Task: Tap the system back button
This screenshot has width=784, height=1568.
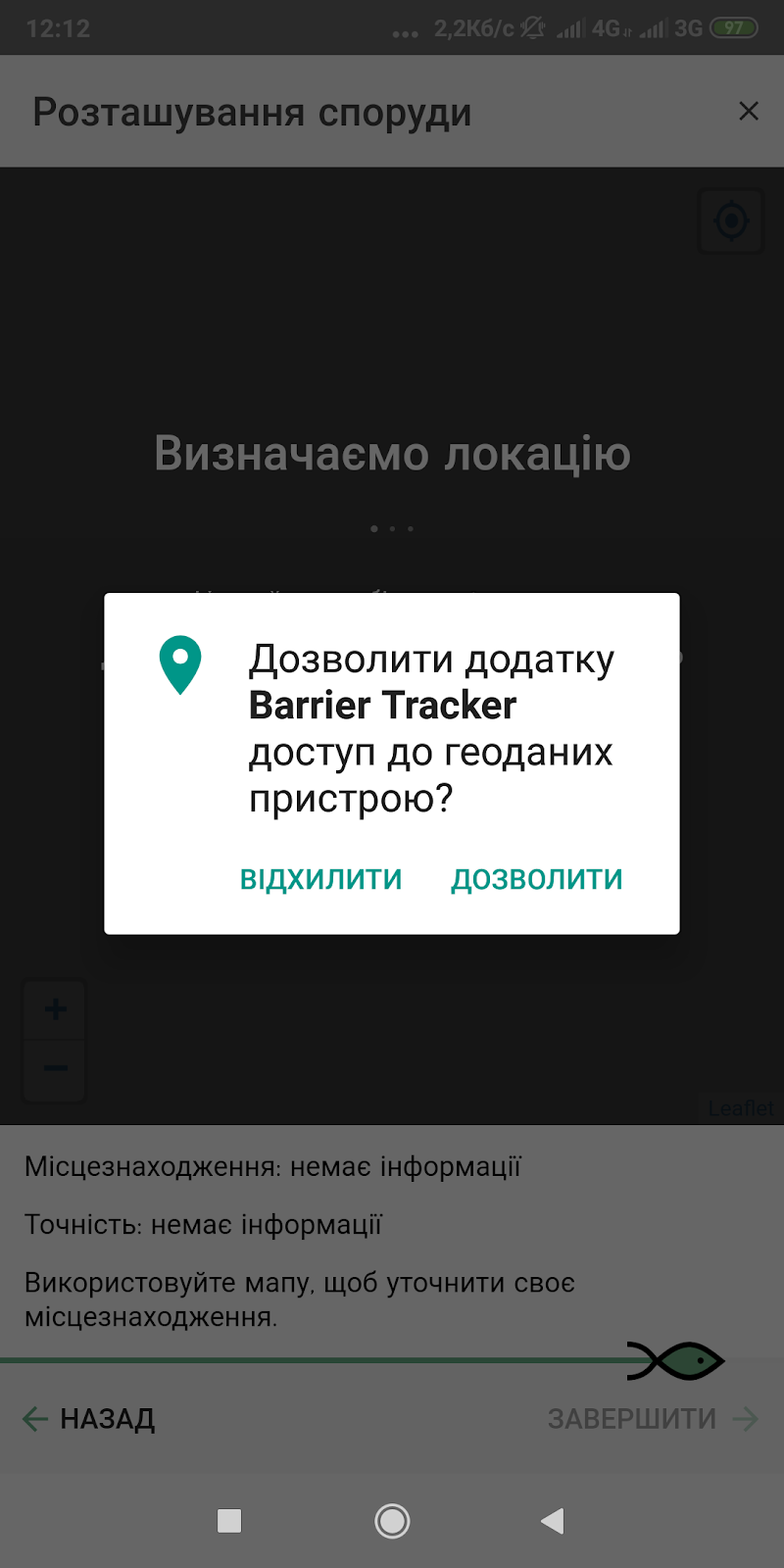Action: (x=553, y=1521)
